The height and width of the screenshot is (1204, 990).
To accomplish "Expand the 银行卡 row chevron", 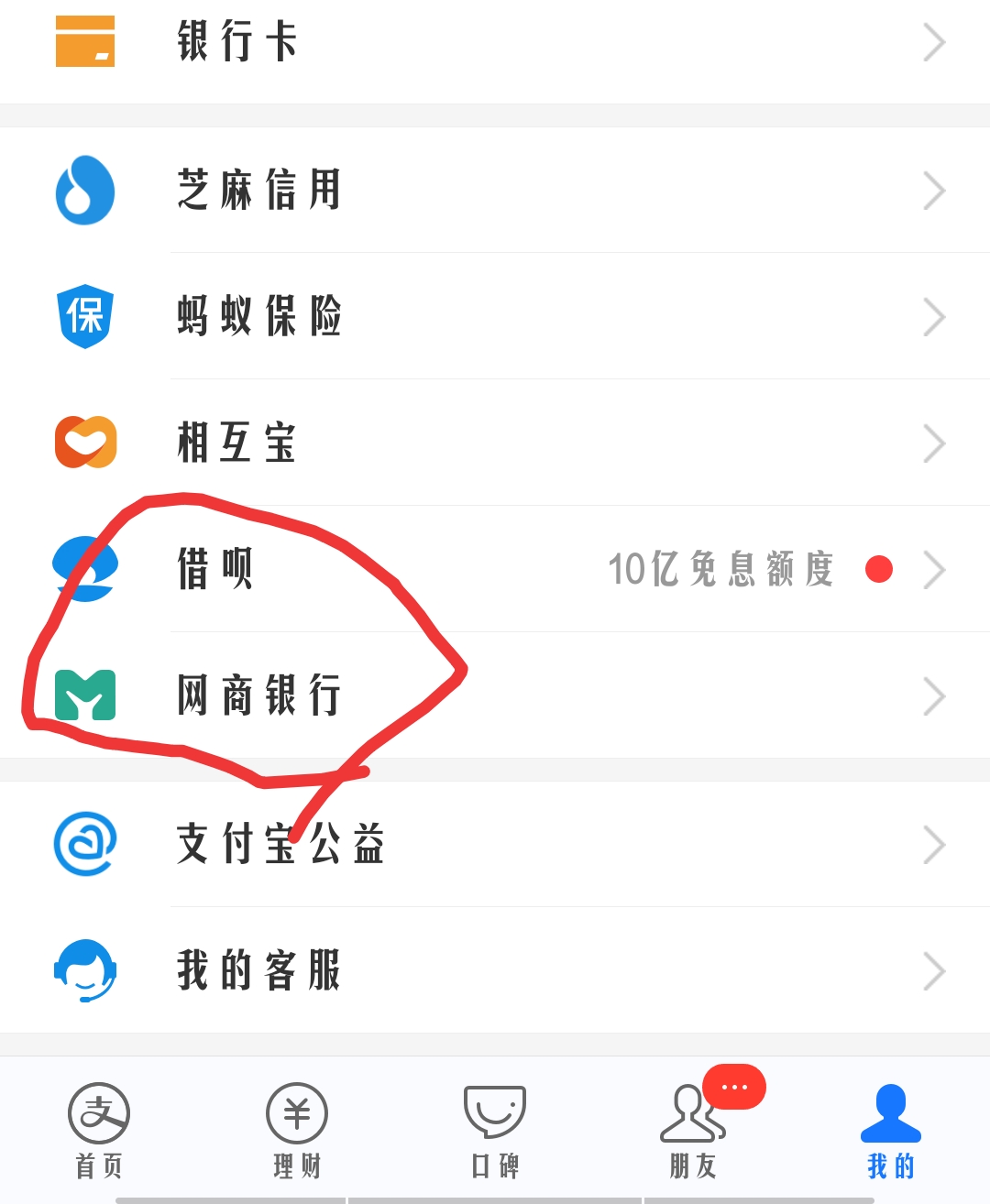I will [x=933, y=41].
